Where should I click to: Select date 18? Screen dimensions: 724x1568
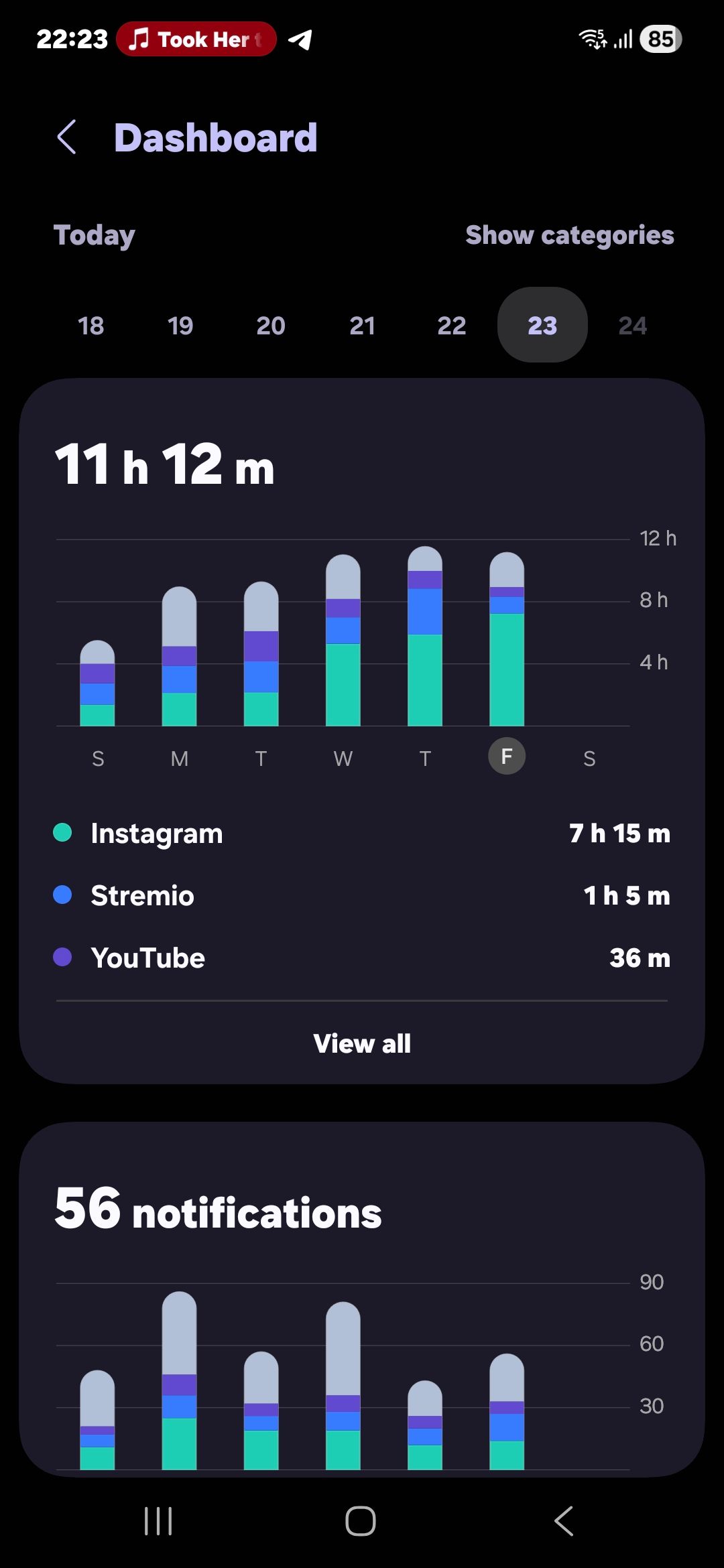tap(91, 326)
